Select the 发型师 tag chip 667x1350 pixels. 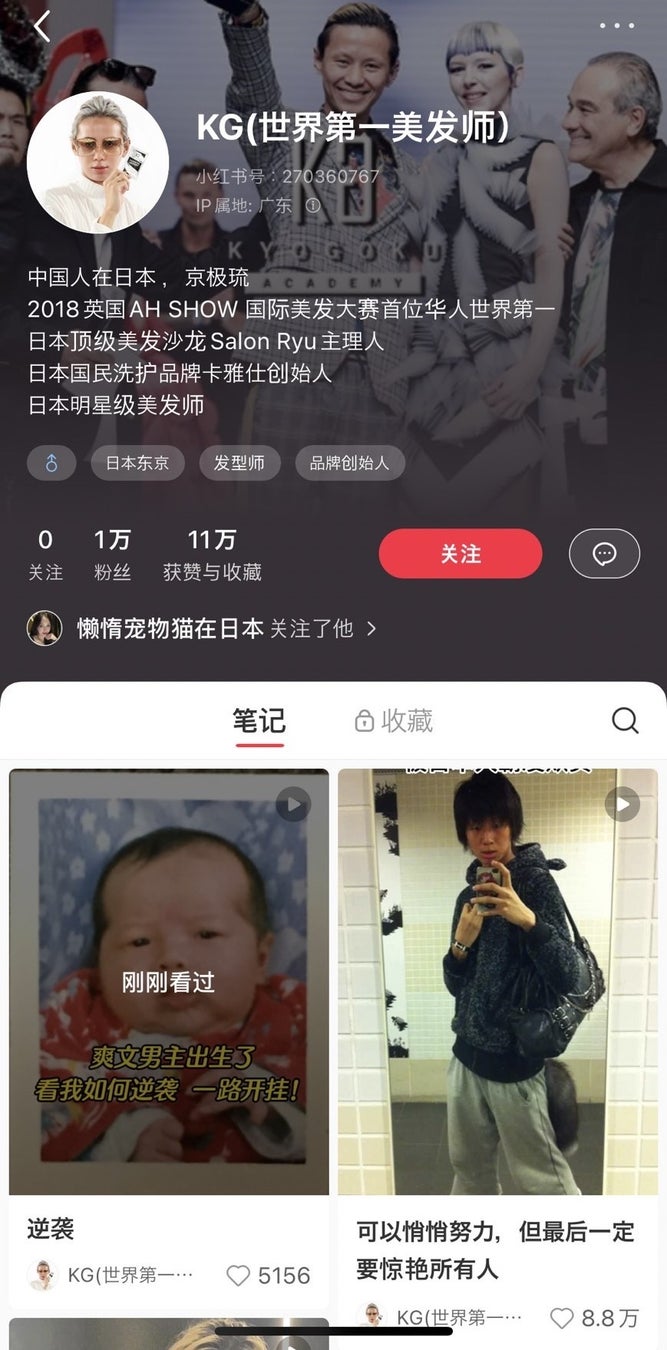point(239,463)
